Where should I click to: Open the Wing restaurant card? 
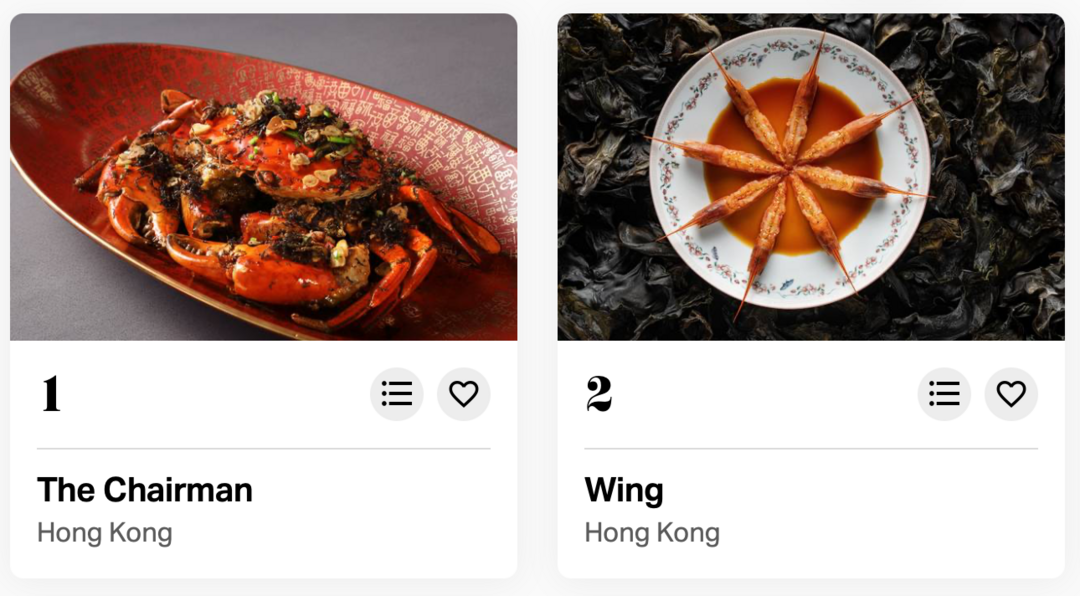click(x=624, y=490)
